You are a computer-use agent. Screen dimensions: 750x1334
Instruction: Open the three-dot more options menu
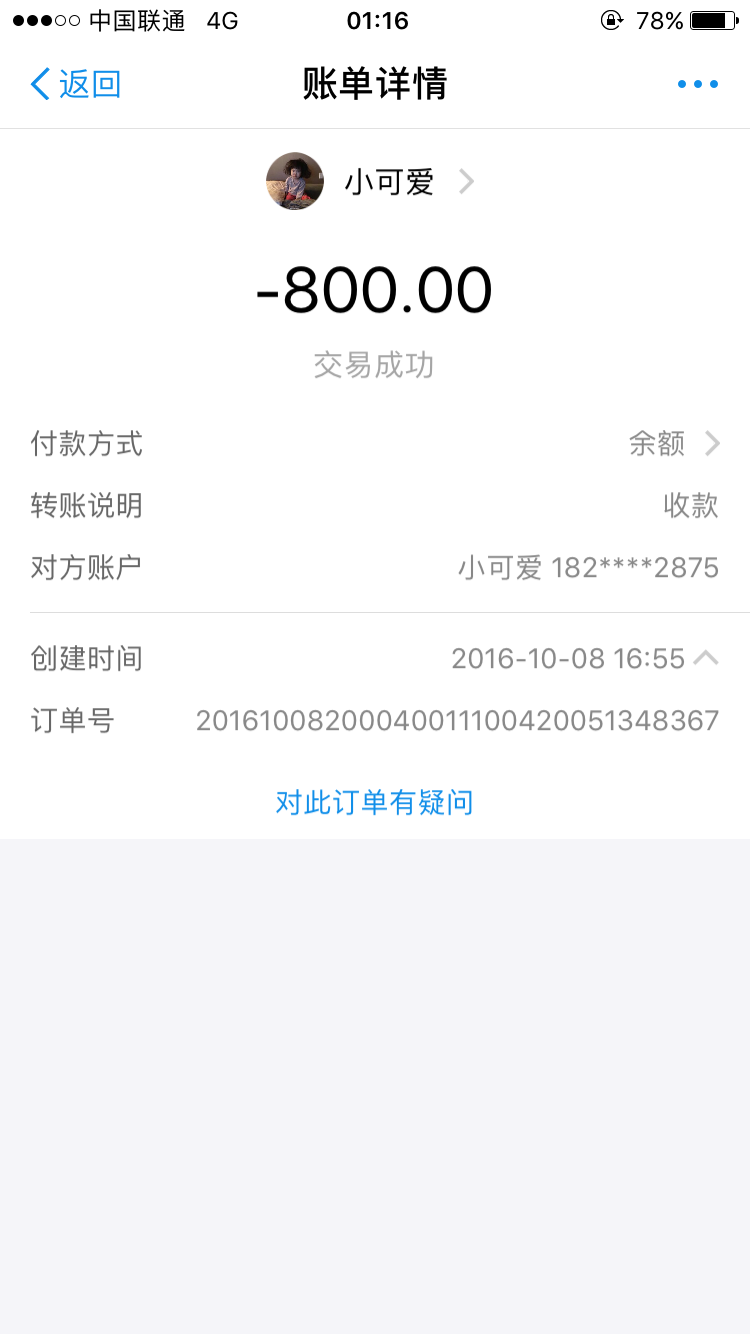[698, 85]
